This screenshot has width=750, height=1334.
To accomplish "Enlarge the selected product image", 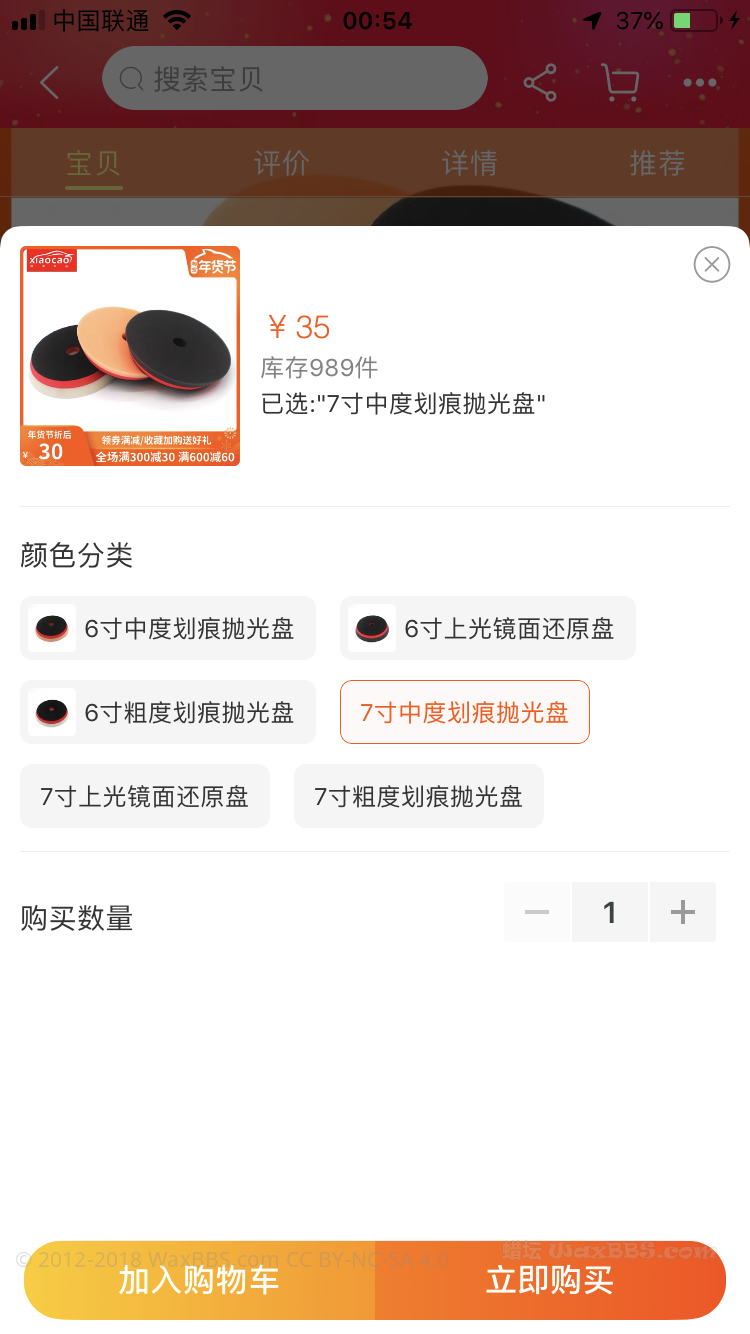I will (130, 356).
